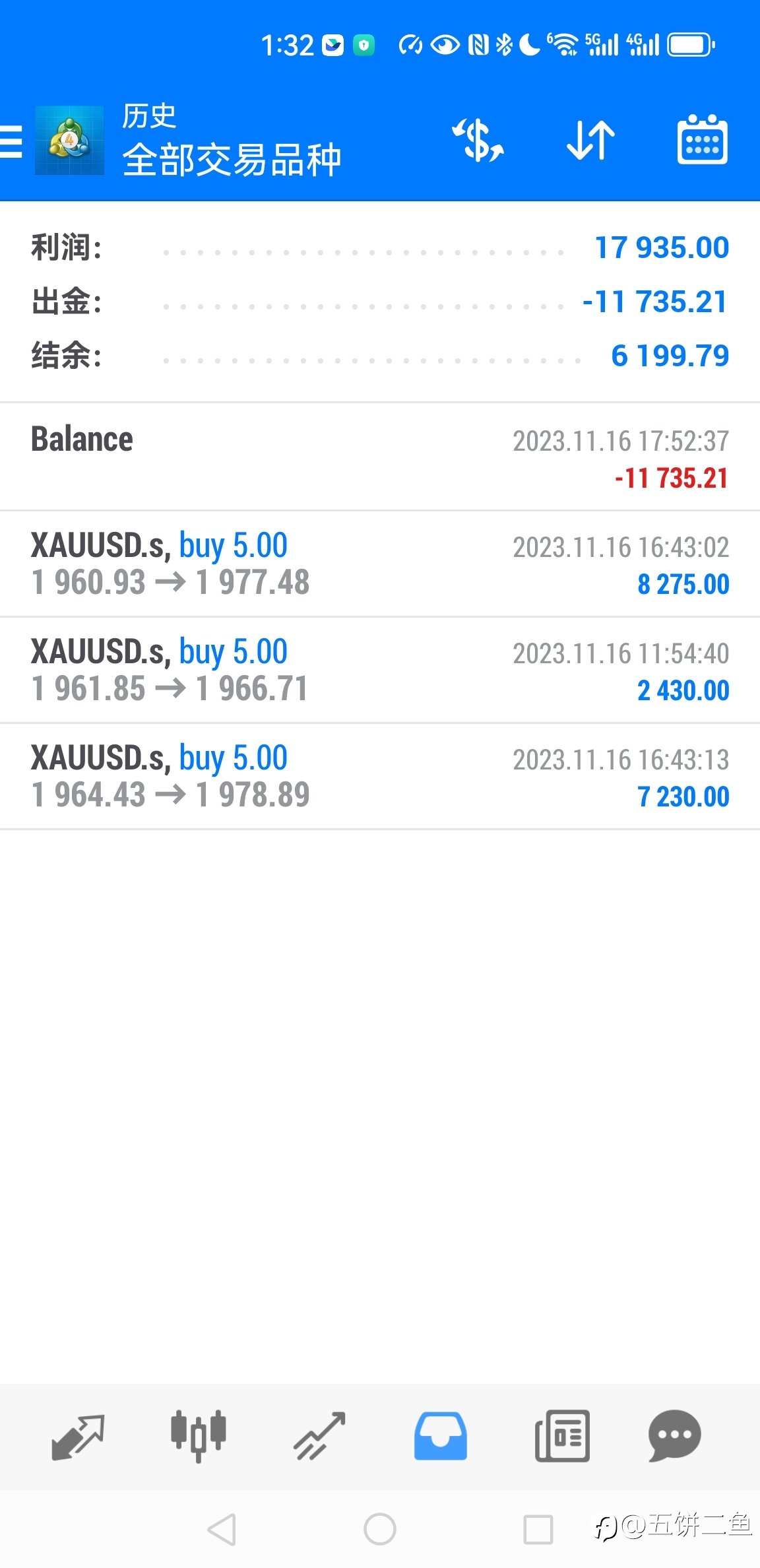Go to the Trade tab
760x1568 pixels.
320,1436
